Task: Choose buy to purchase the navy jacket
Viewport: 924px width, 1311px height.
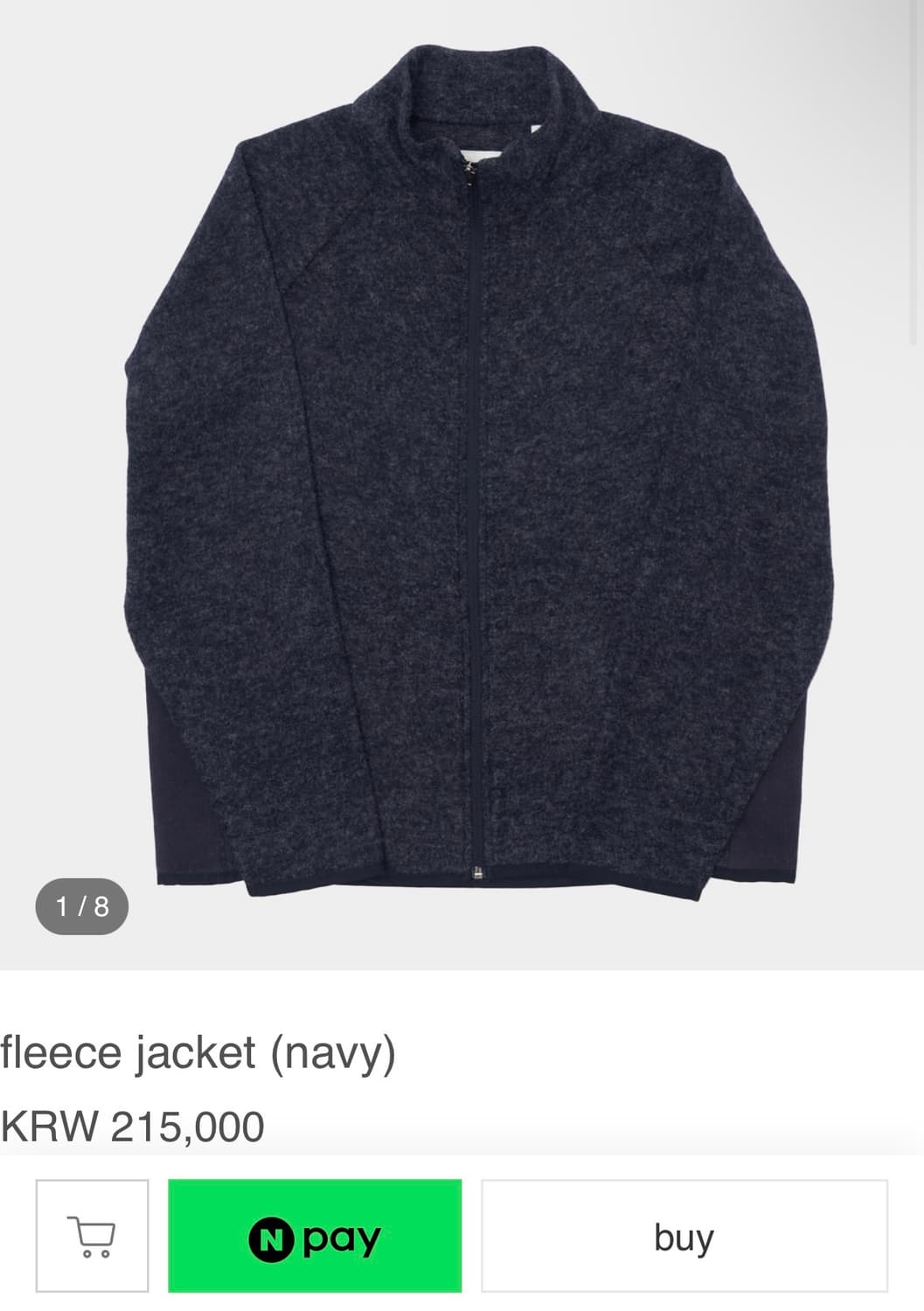Action: 685,1238
